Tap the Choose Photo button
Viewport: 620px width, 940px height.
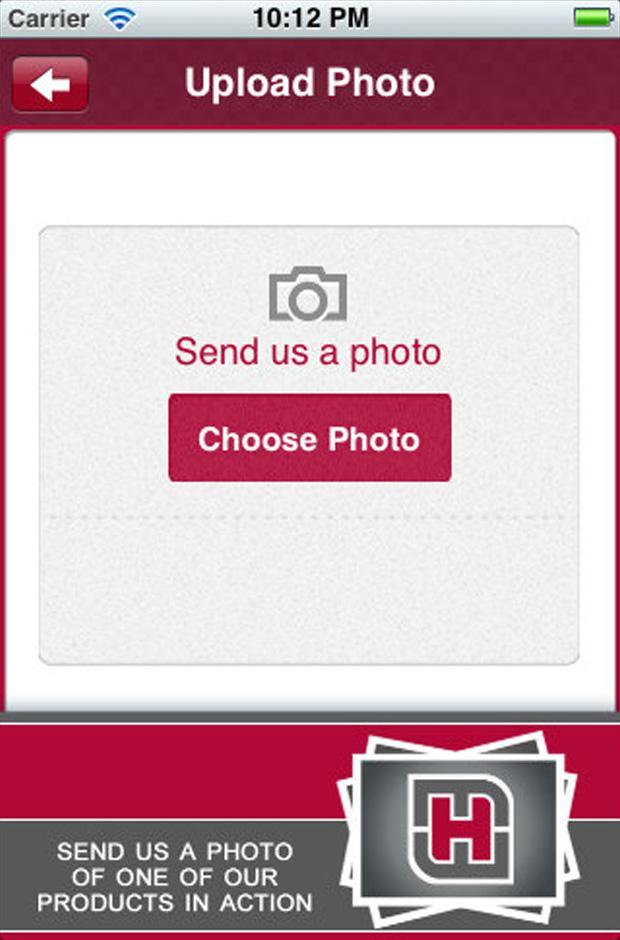click(309, 438)
